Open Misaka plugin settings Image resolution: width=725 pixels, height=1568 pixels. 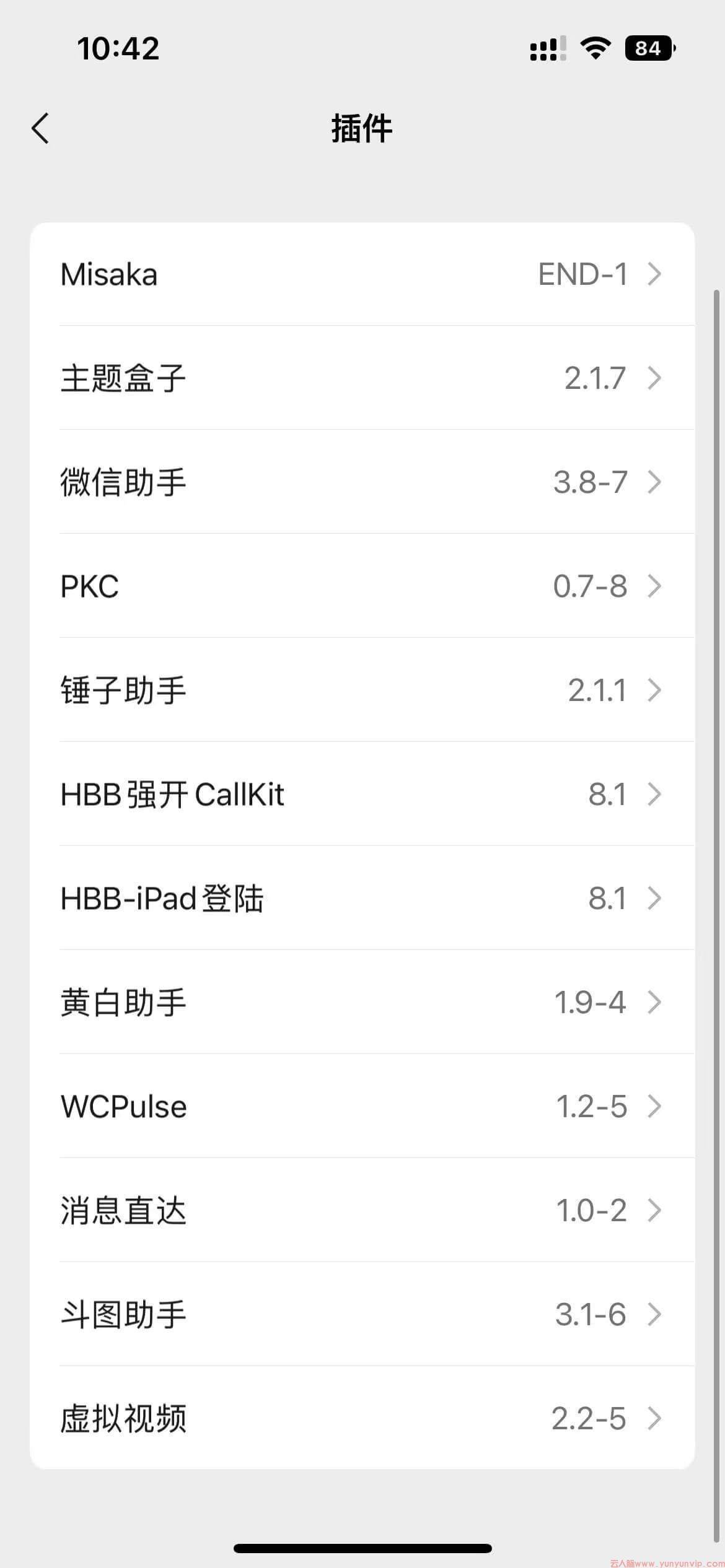pos(362,274)
